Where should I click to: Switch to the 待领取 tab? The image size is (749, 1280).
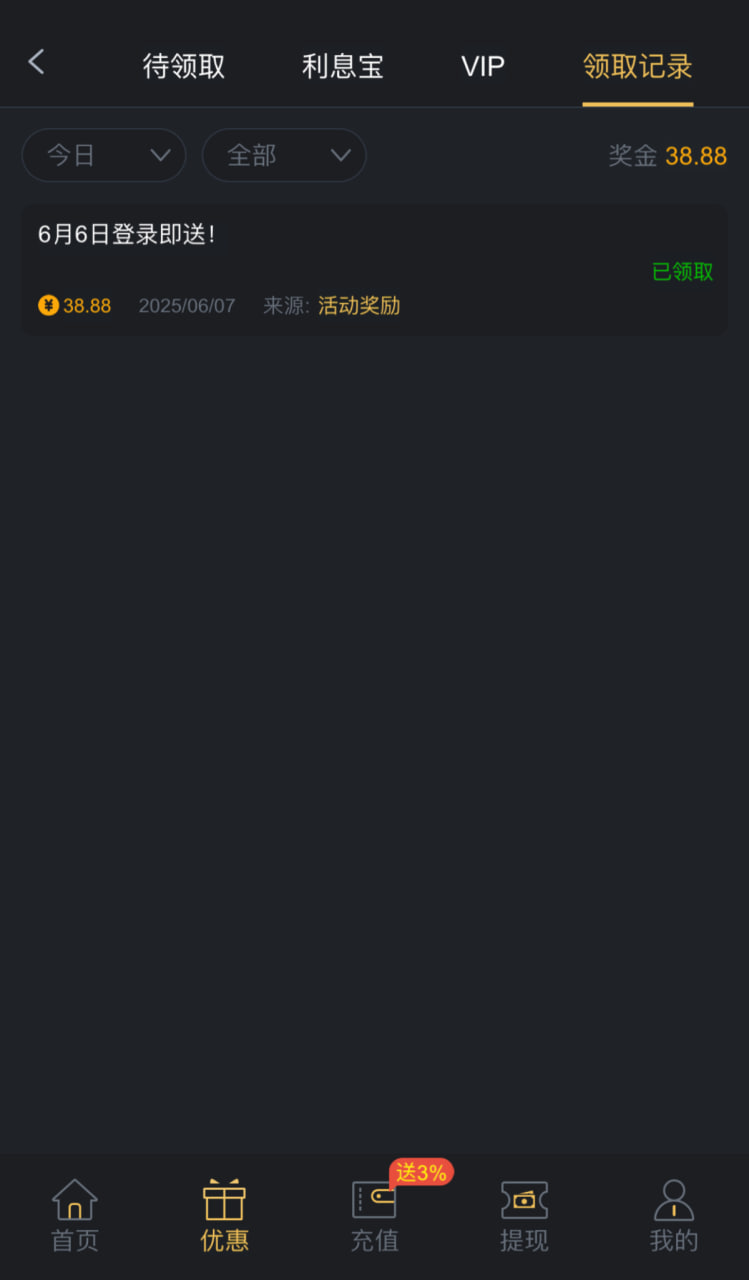click(184, 67)
